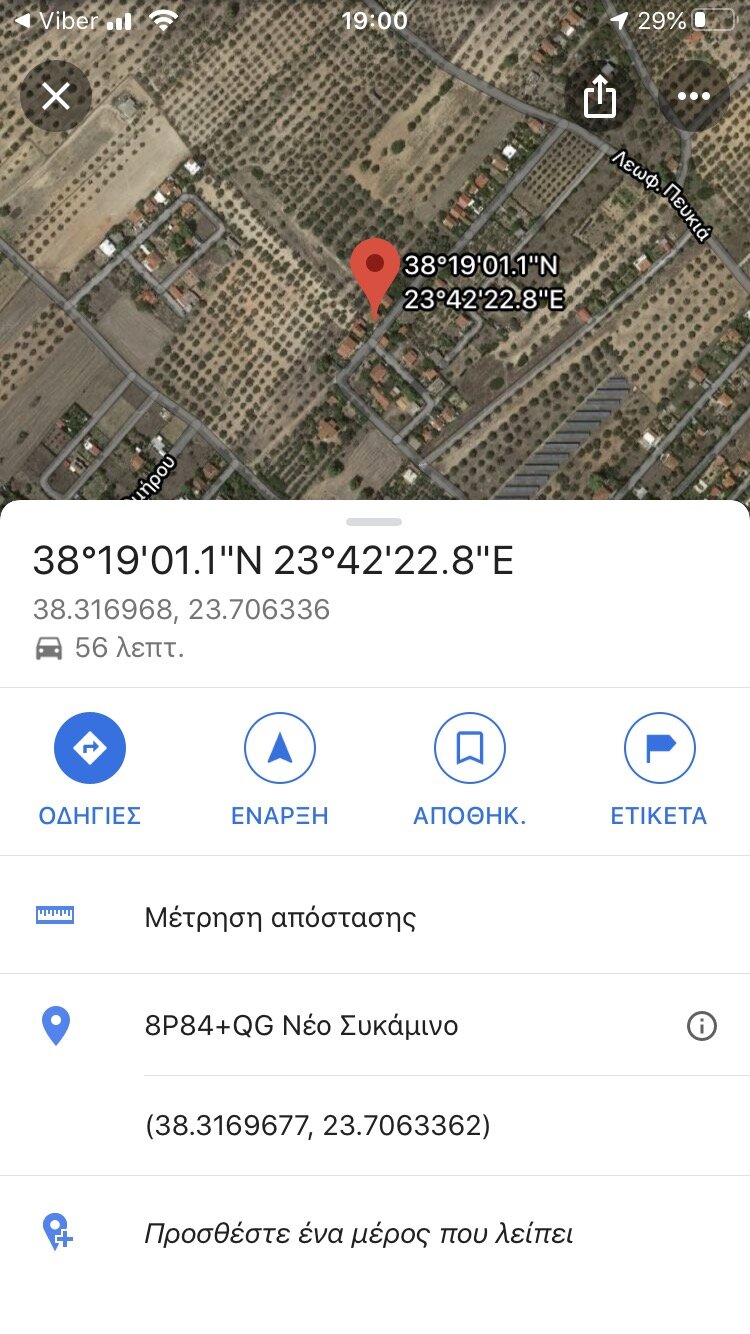Screen dimensions: 750x1334
Task: Open the three-dot overflow menu
Action: (693, 96)
